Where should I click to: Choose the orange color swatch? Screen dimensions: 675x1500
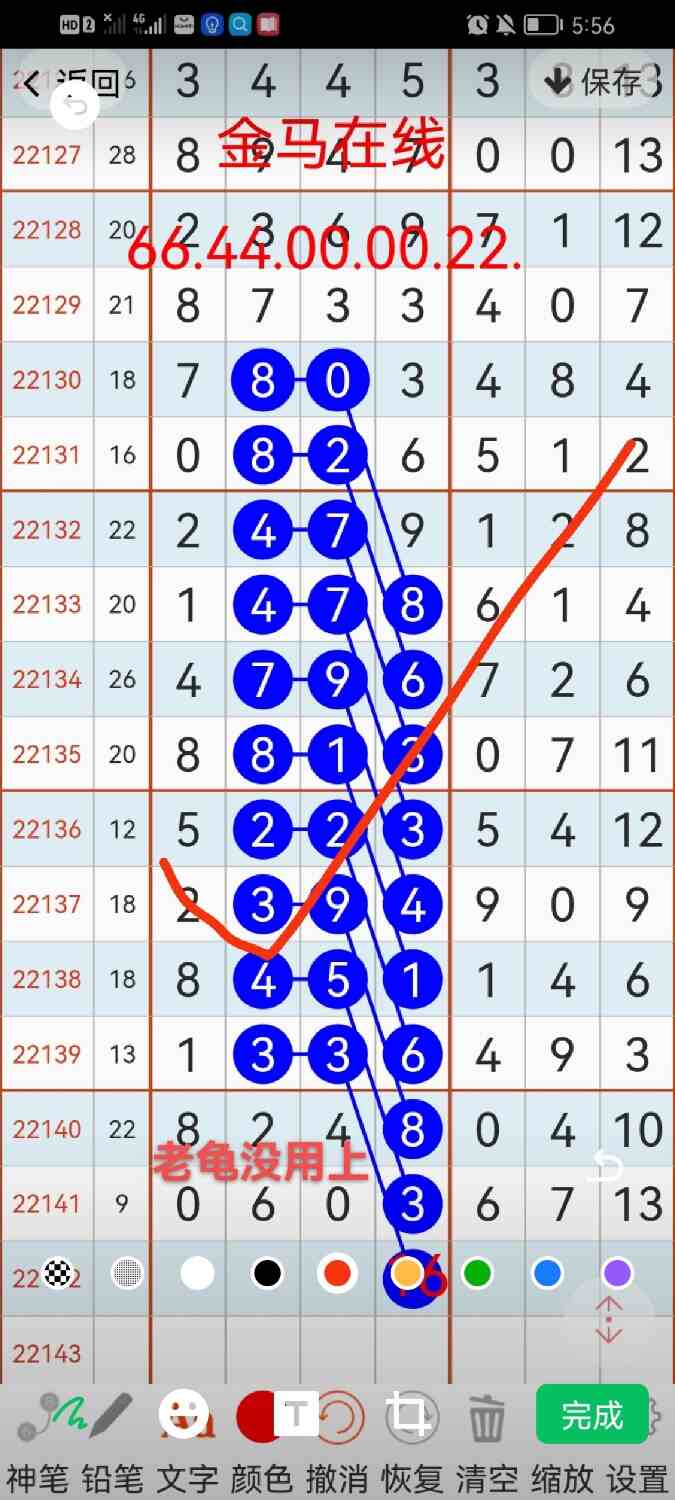[406, 1272]
